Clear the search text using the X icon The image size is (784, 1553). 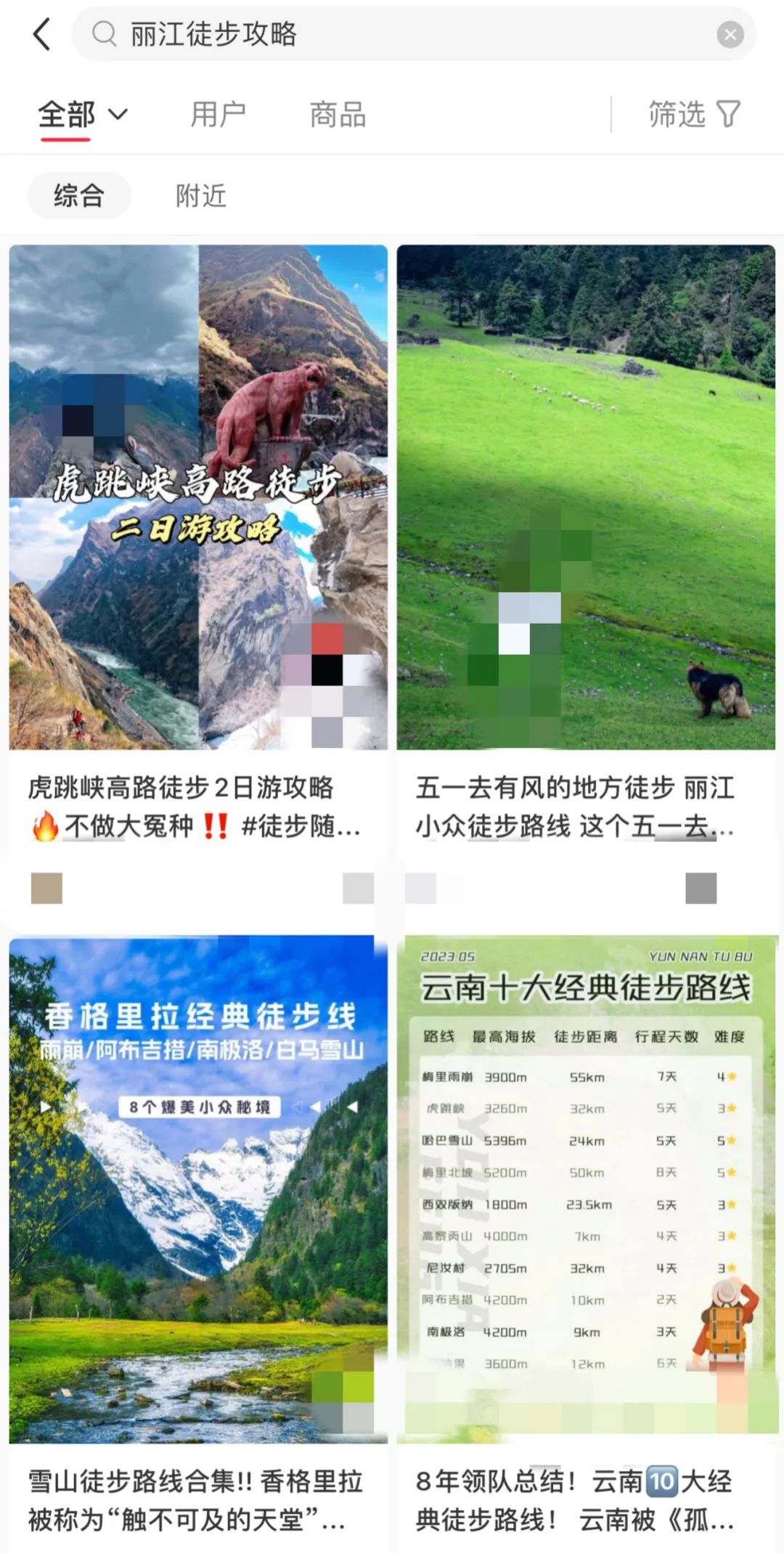coord(729,34)
